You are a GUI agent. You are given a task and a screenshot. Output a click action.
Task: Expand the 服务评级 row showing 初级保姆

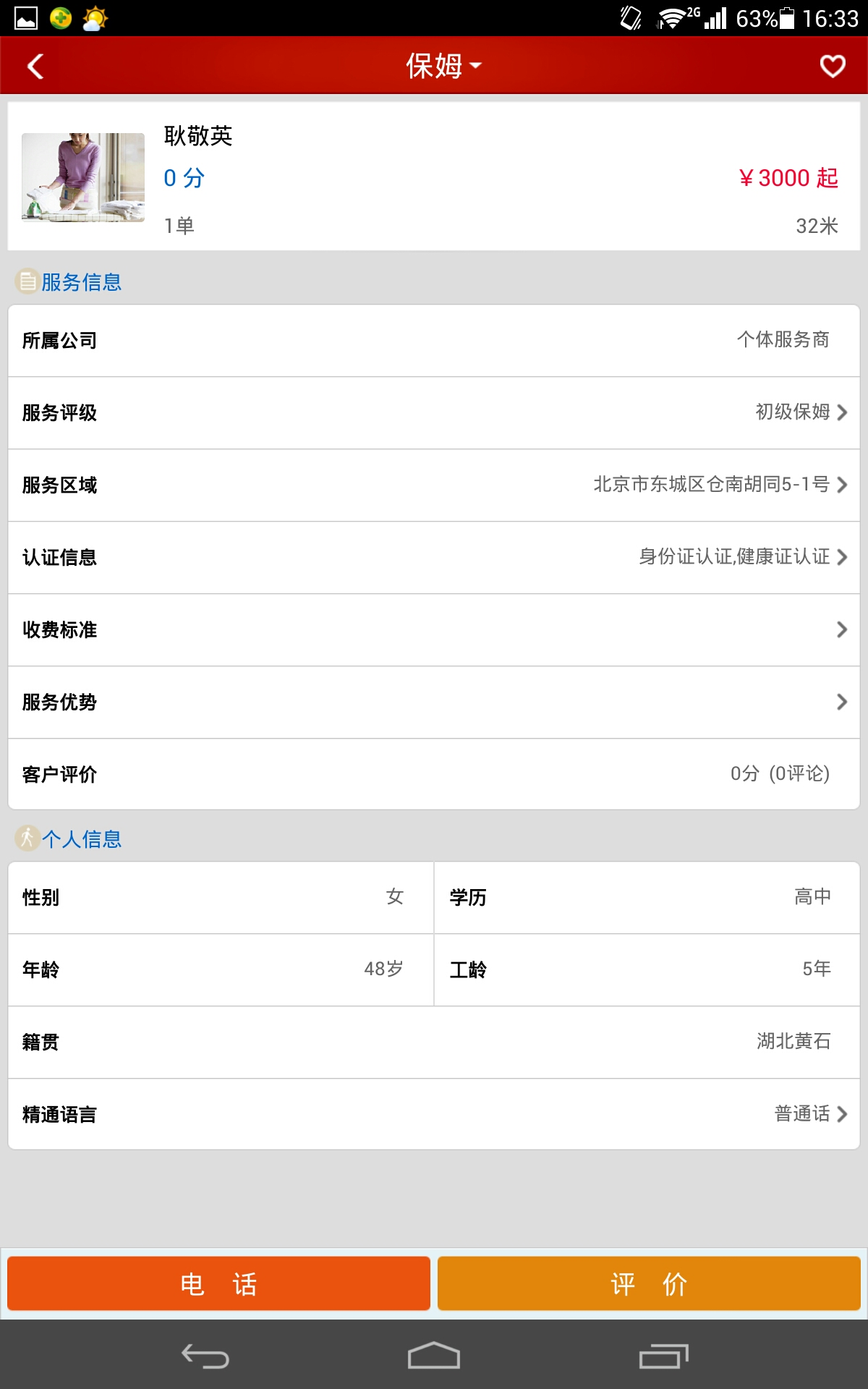click(434, 413)
